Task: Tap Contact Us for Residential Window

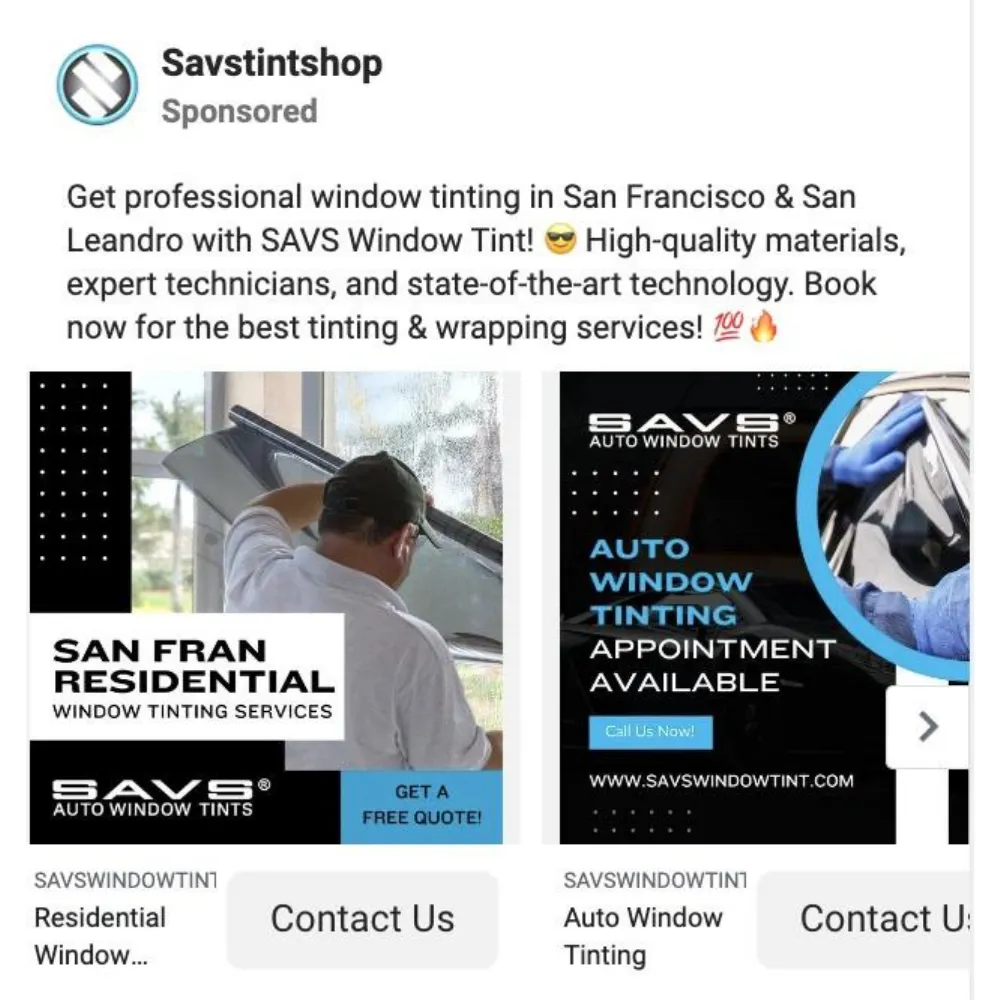Action: [362, 919]
